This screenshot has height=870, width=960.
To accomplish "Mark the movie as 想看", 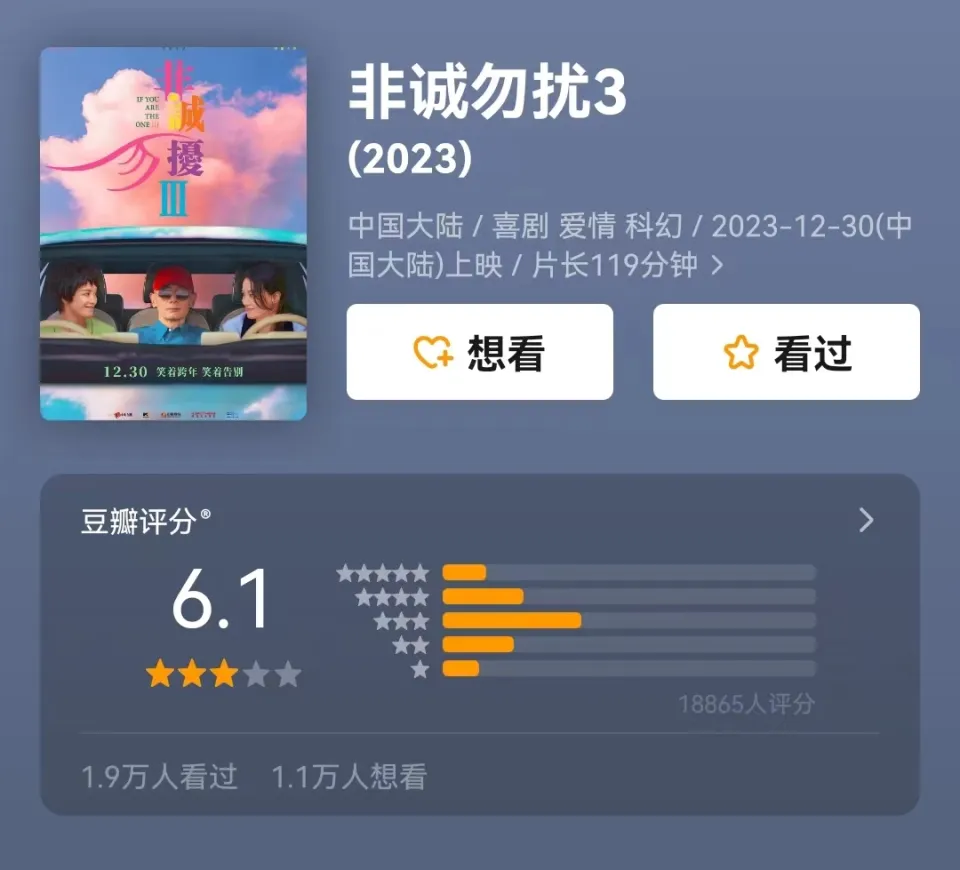I will 479,352.
